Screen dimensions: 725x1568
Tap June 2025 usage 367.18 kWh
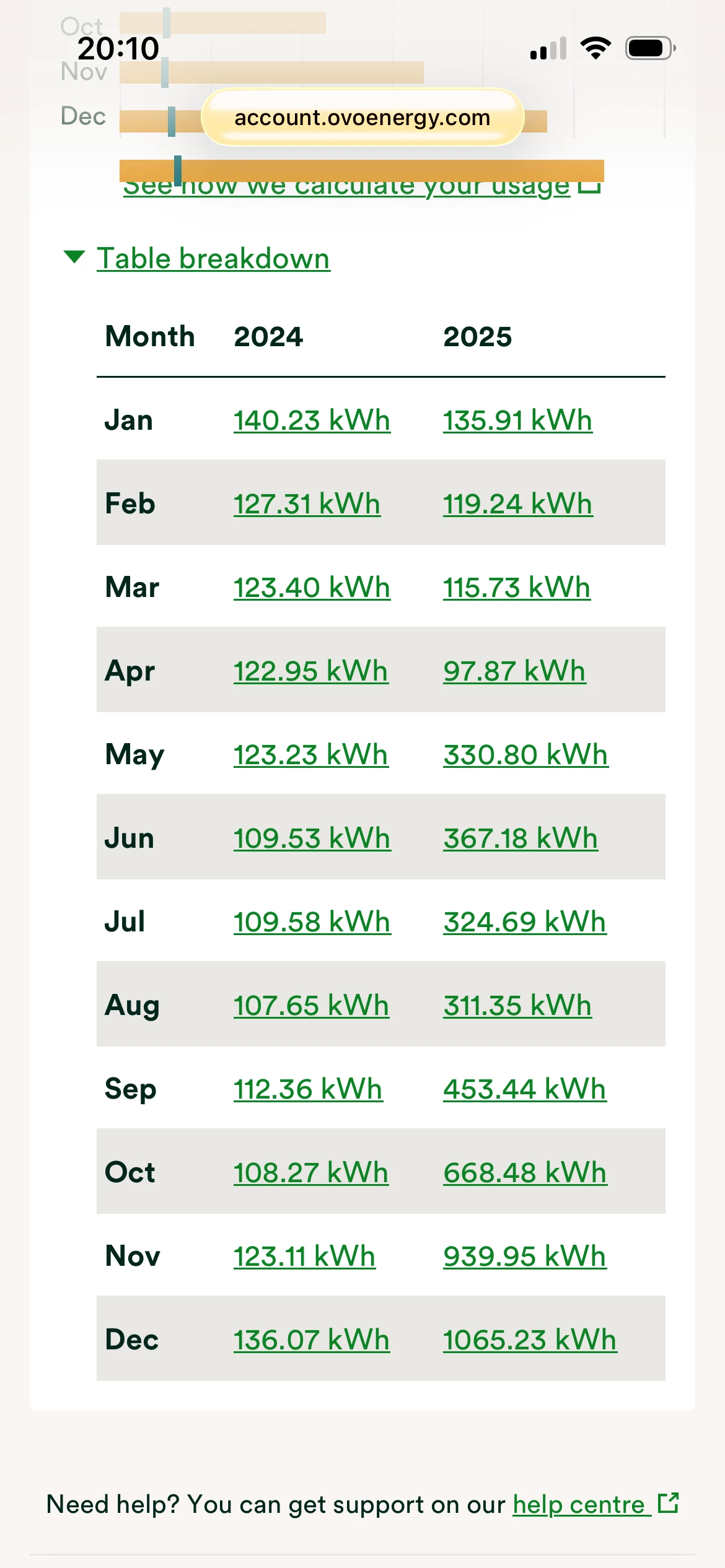pyautogui.click(x=521, y=838)
